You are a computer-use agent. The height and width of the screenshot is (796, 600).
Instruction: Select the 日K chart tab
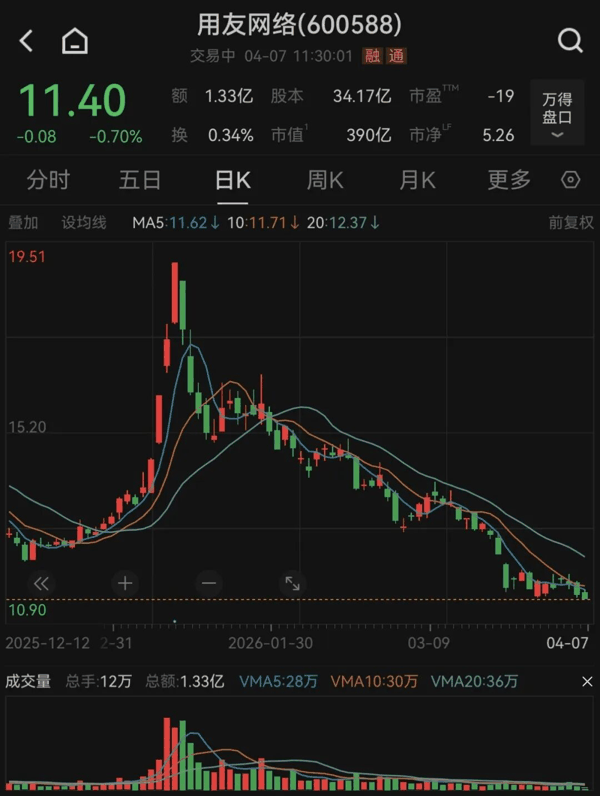click(232, 180)
